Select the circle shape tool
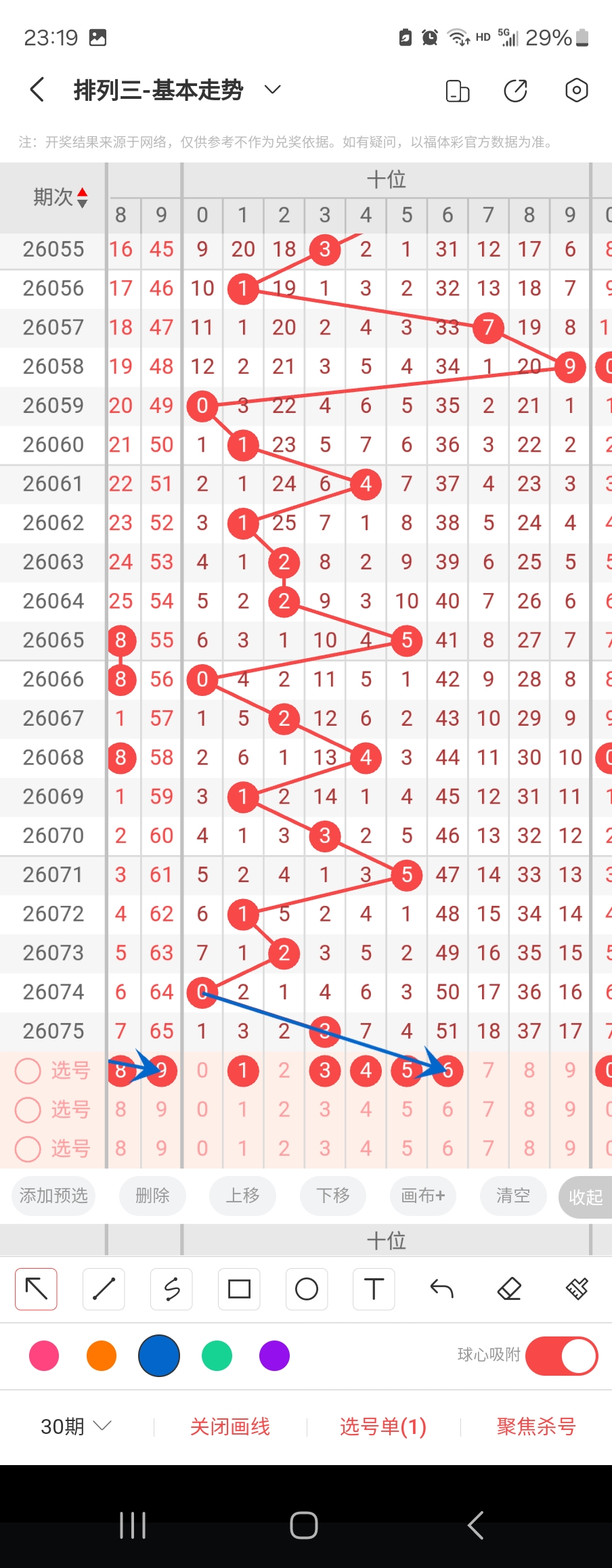The image size is (612, 1568). click(307, 1289)
